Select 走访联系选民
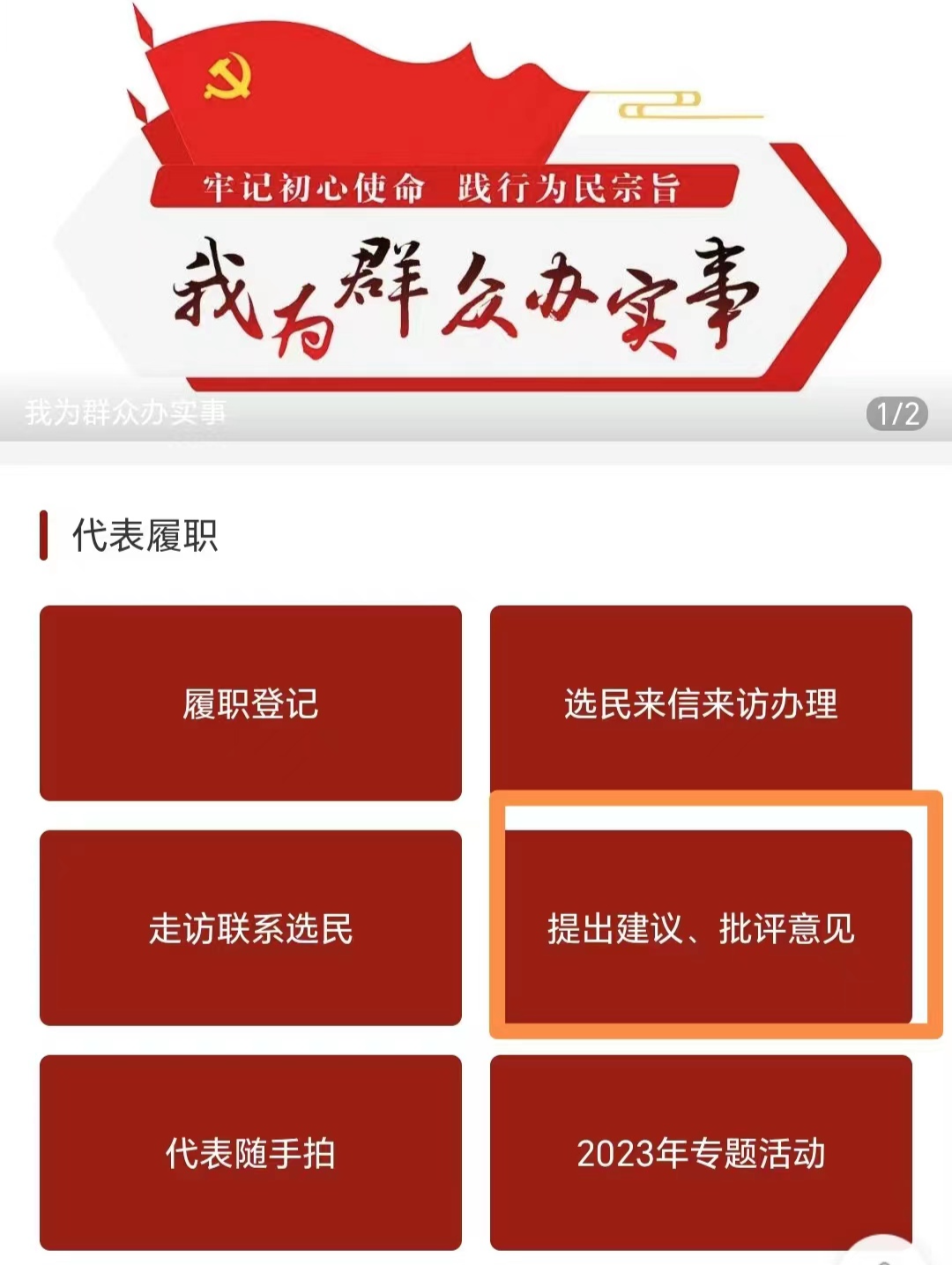This screenshot has width=952, height=1265. [250, 928]
